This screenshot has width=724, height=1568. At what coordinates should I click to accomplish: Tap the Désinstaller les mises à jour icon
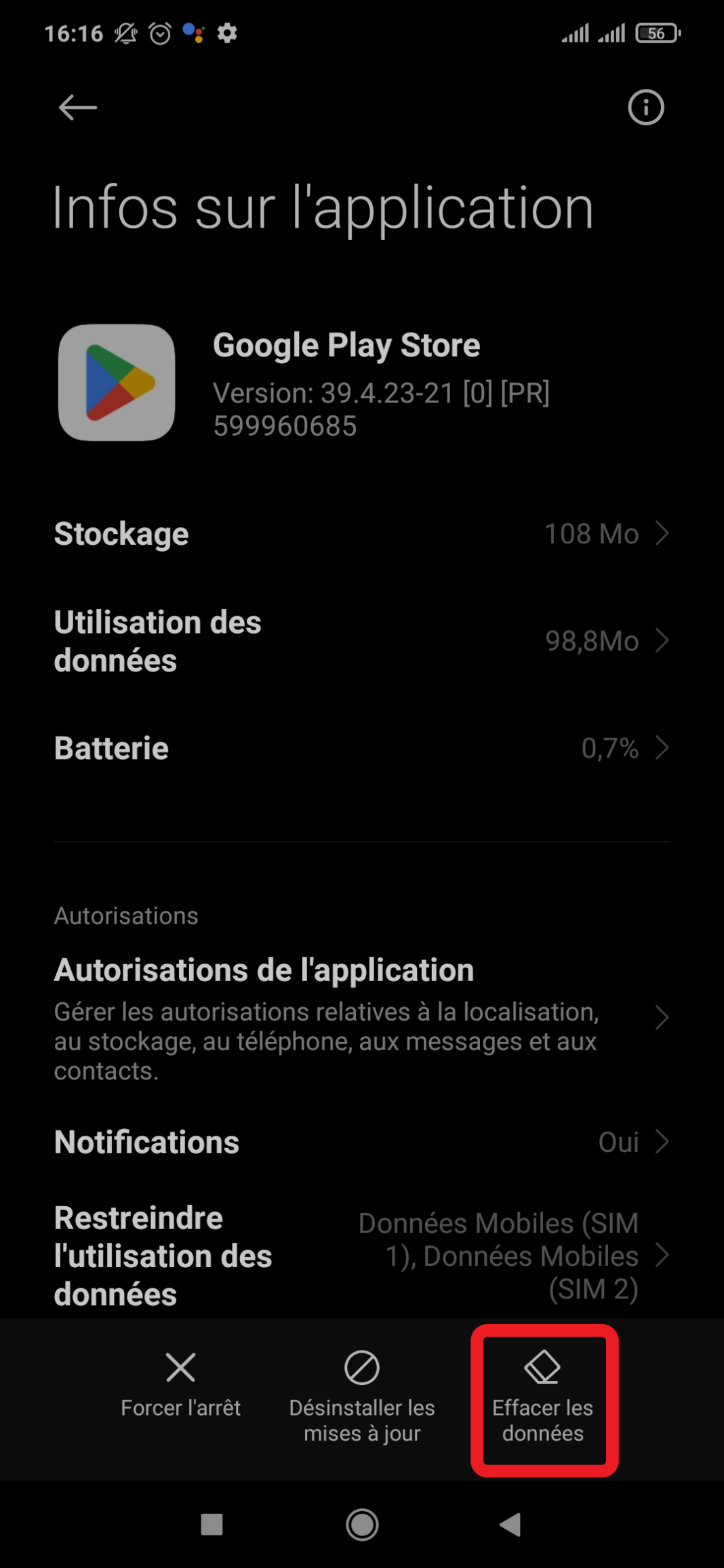[361, 1367]
